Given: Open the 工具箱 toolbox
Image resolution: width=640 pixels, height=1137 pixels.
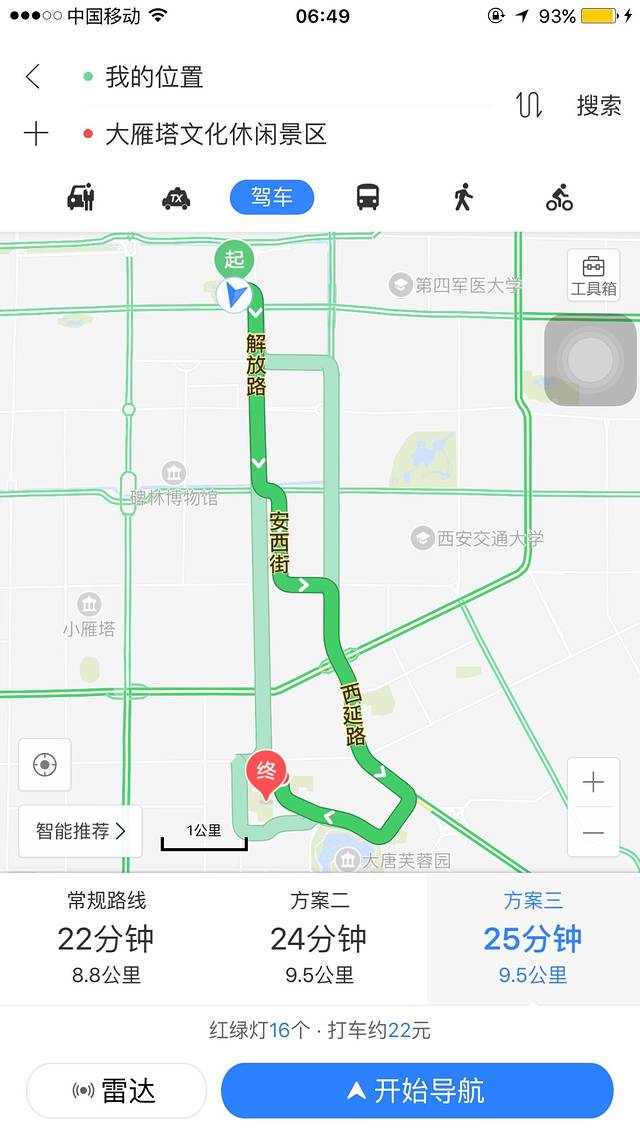Looking at the screenshot, I should coord(594,275).
